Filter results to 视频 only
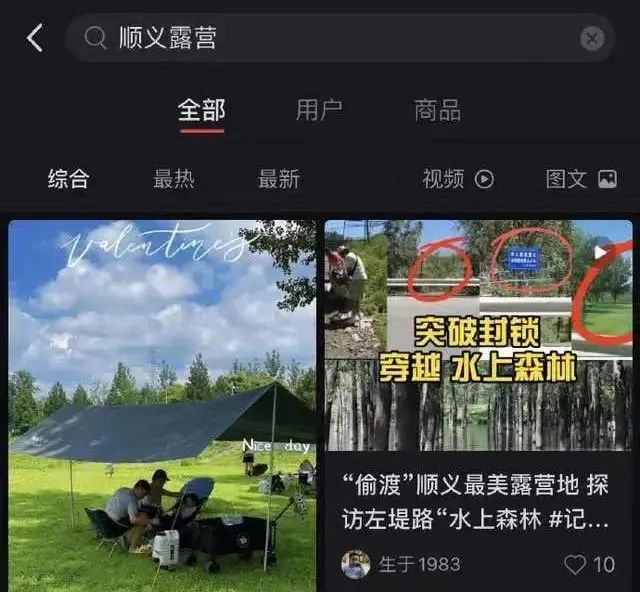The height and width of the screenshot is (592, 640). tap(458, 179)
